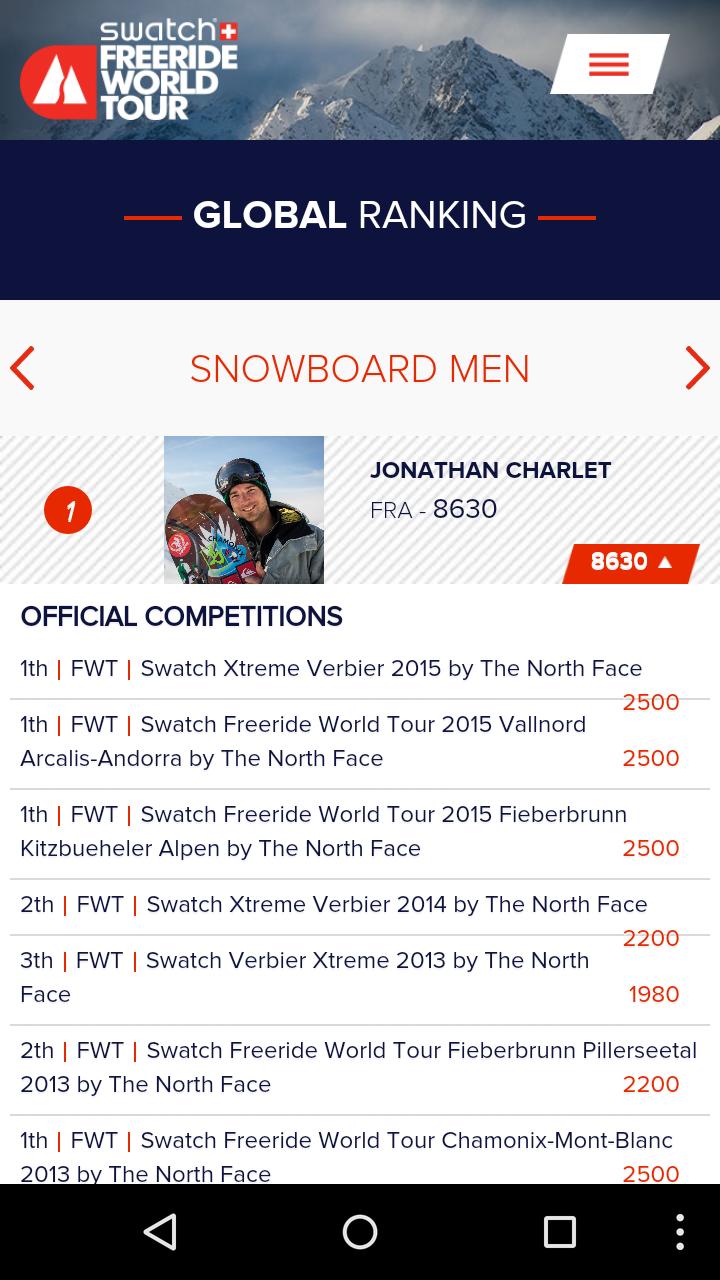
Task: Navigate to next category with right arrow
Action: [697, 368]
